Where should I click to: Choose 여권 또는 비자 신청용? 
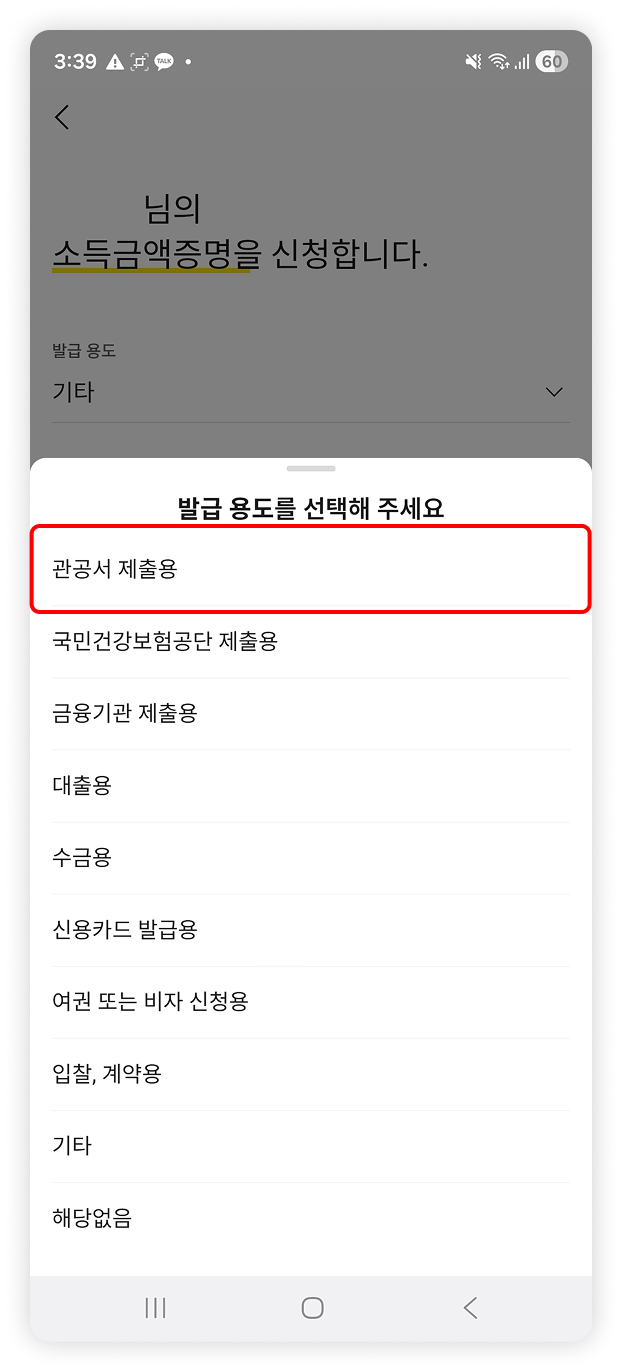310,1001
